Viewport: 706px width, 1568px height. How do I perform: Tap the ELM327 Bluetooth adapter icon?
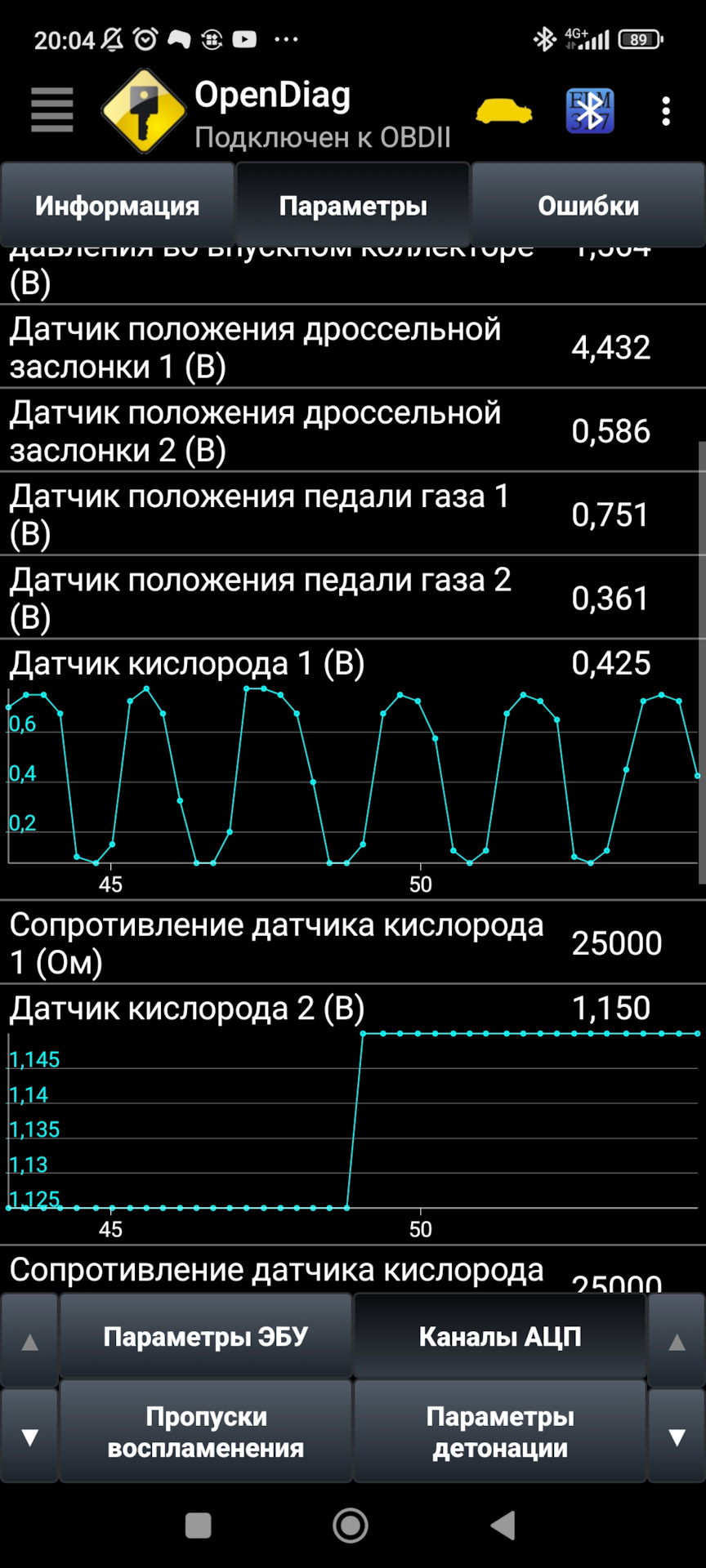pyautogui.click(x=590, y=110)
